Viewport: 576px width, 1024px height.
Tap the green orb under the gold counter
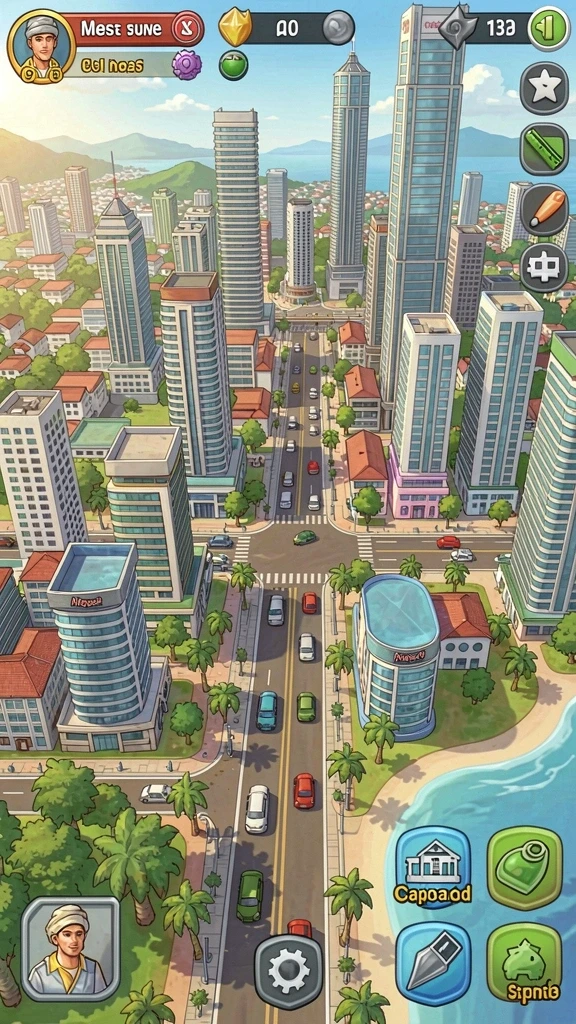[233, 65]
